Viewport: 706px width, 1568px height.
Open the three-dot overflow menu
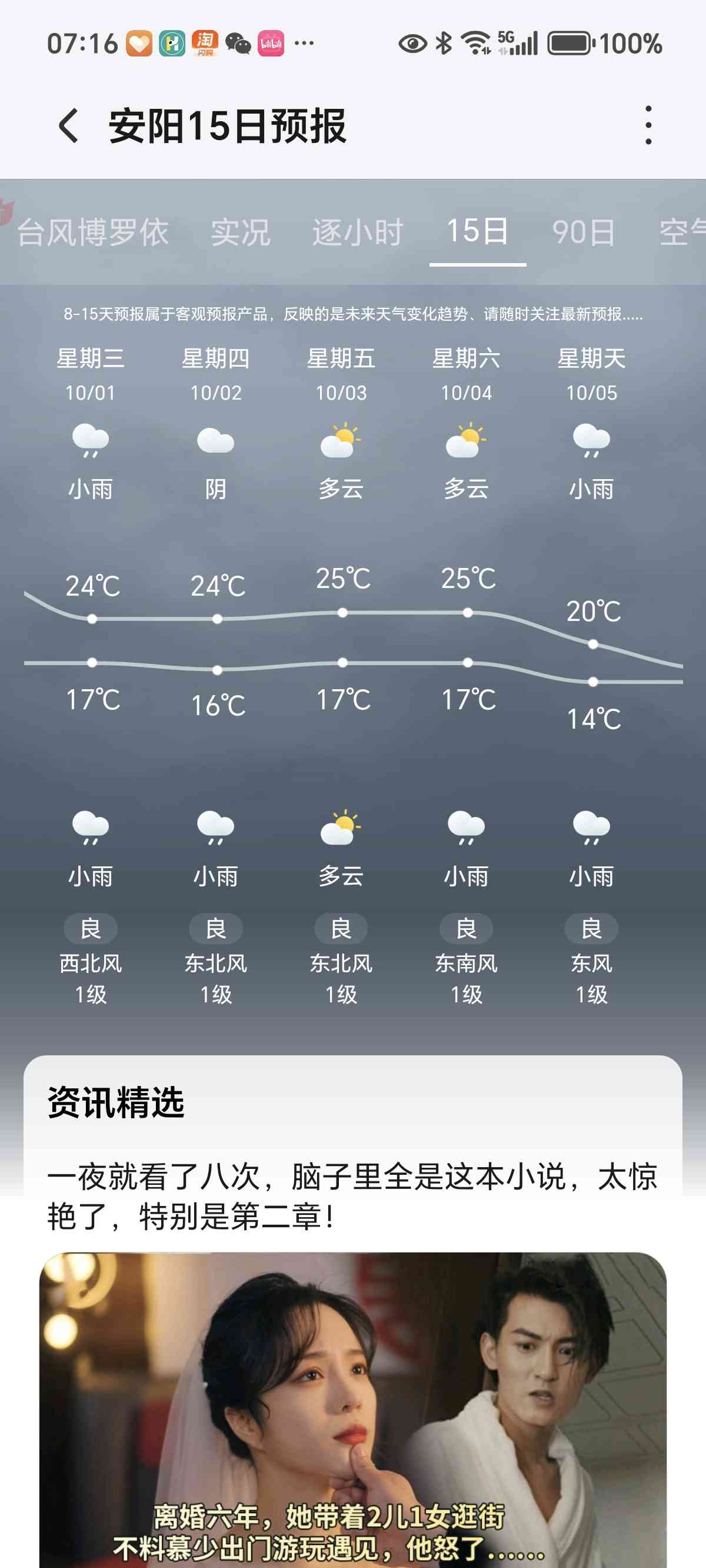point(648,125)
